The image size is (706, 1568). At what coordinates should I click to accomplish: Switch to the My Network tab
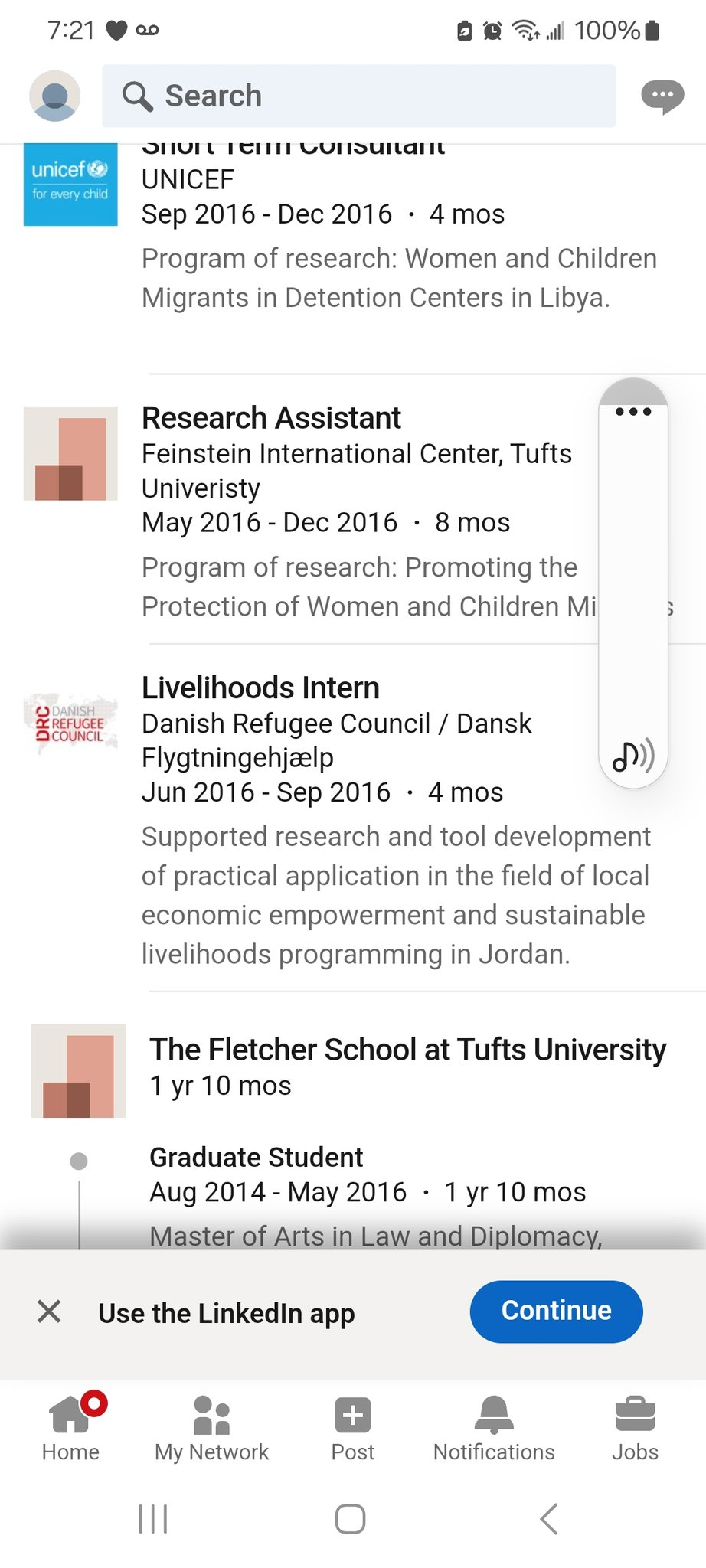[x=212, y=1427]
